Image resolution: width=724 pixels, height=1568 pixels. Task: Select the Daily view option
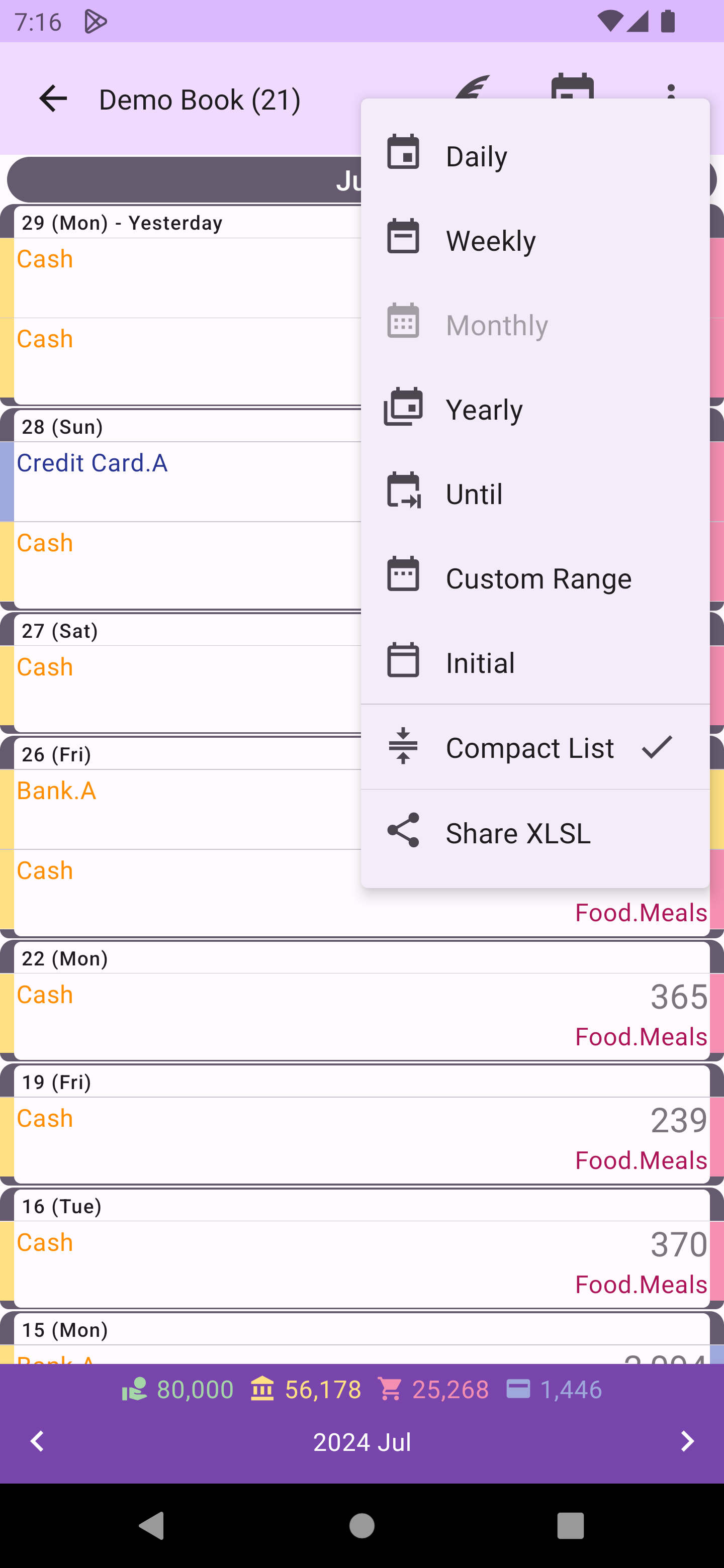coord(534,156)
